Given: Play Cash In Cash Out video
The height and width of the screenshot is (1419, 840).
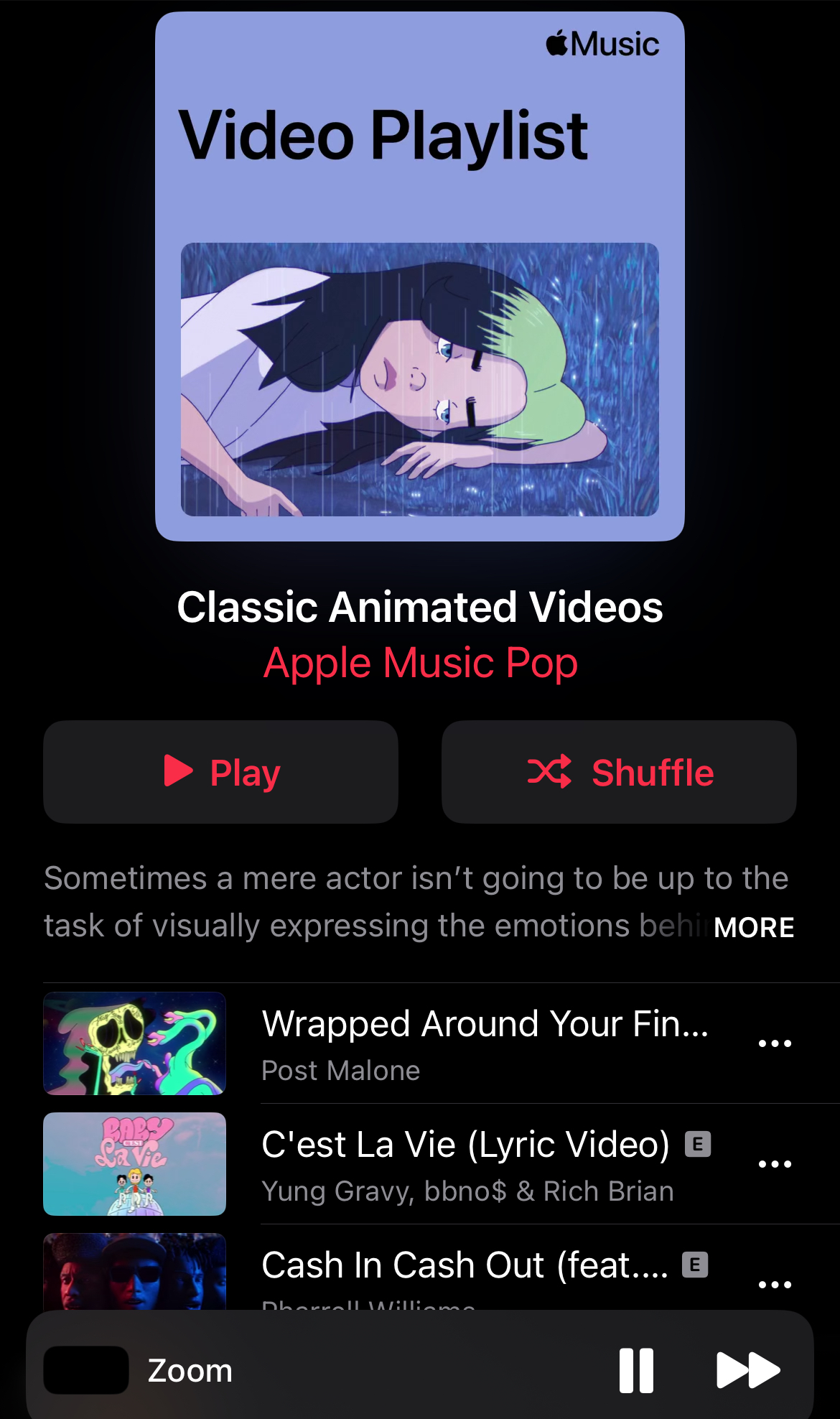Looking at the screenshot, I should [442, 1273].
